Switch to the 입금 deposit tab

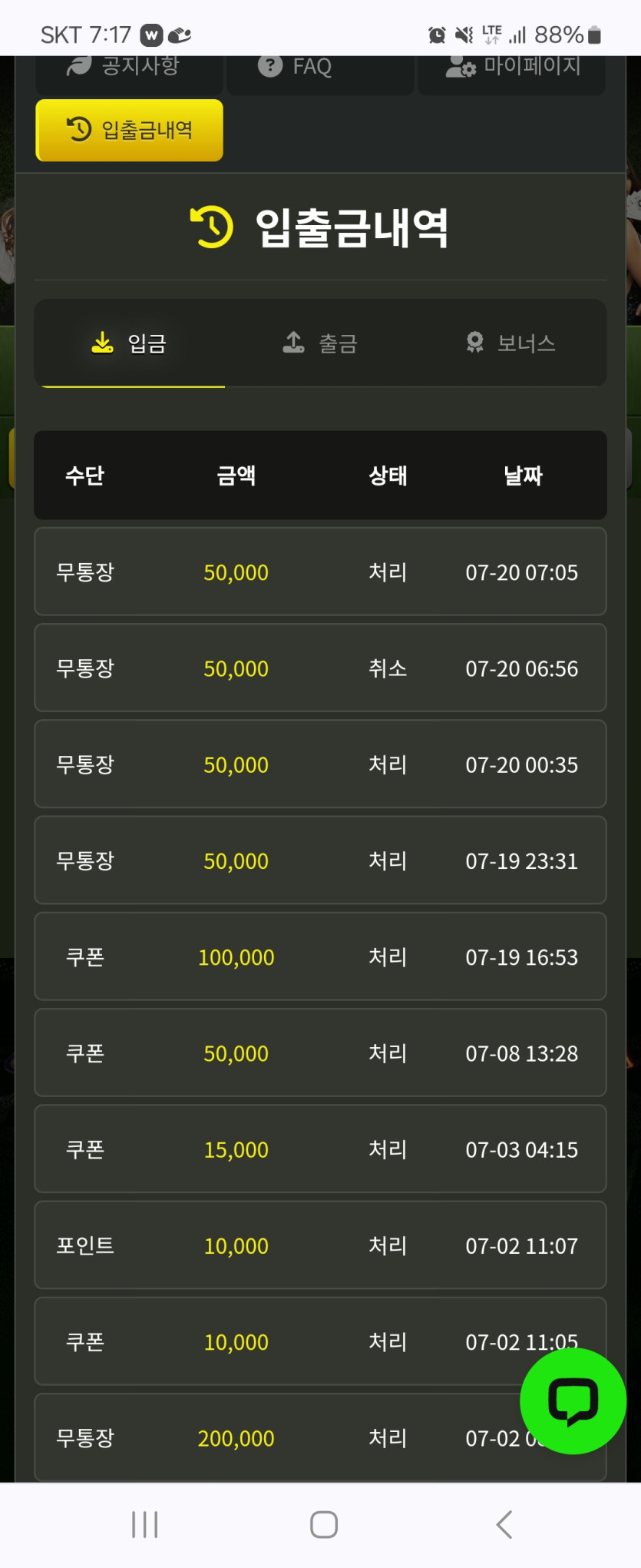(130, 343)
